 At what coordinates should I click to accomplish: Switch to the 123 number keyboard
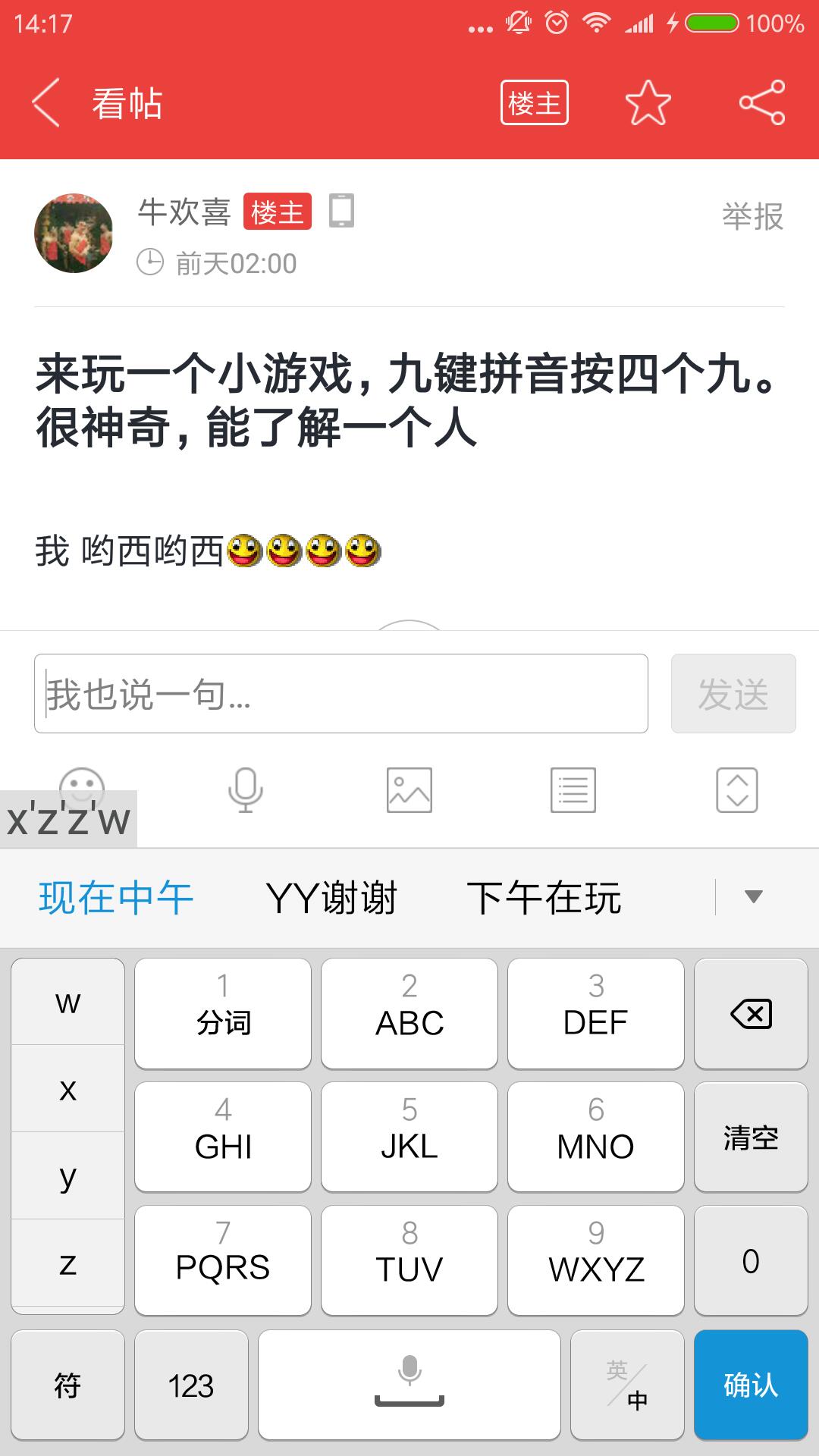point(191,1385)
